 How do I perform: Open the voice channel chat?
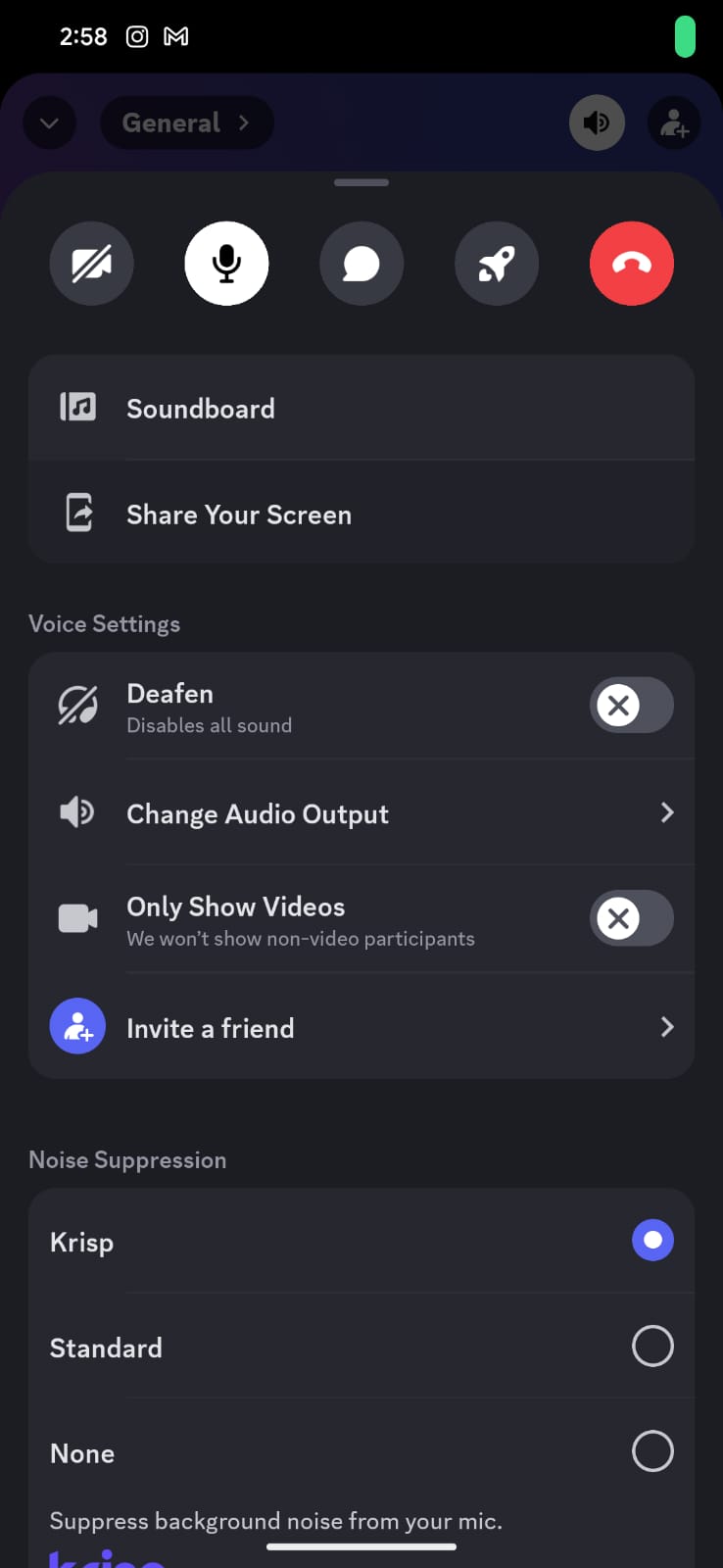(x=361, y=263)
